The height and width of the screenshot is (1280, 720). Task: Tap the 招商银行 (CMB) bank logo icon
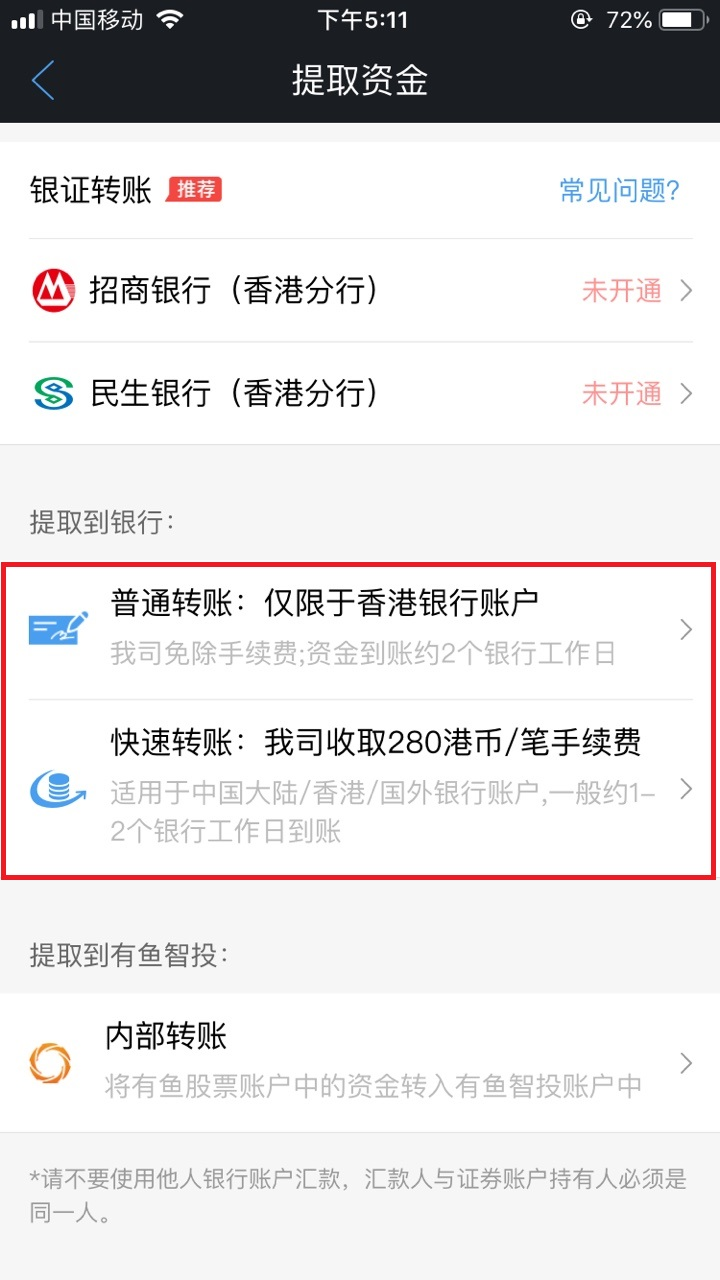pyautogui.click(x=53, y=291)
